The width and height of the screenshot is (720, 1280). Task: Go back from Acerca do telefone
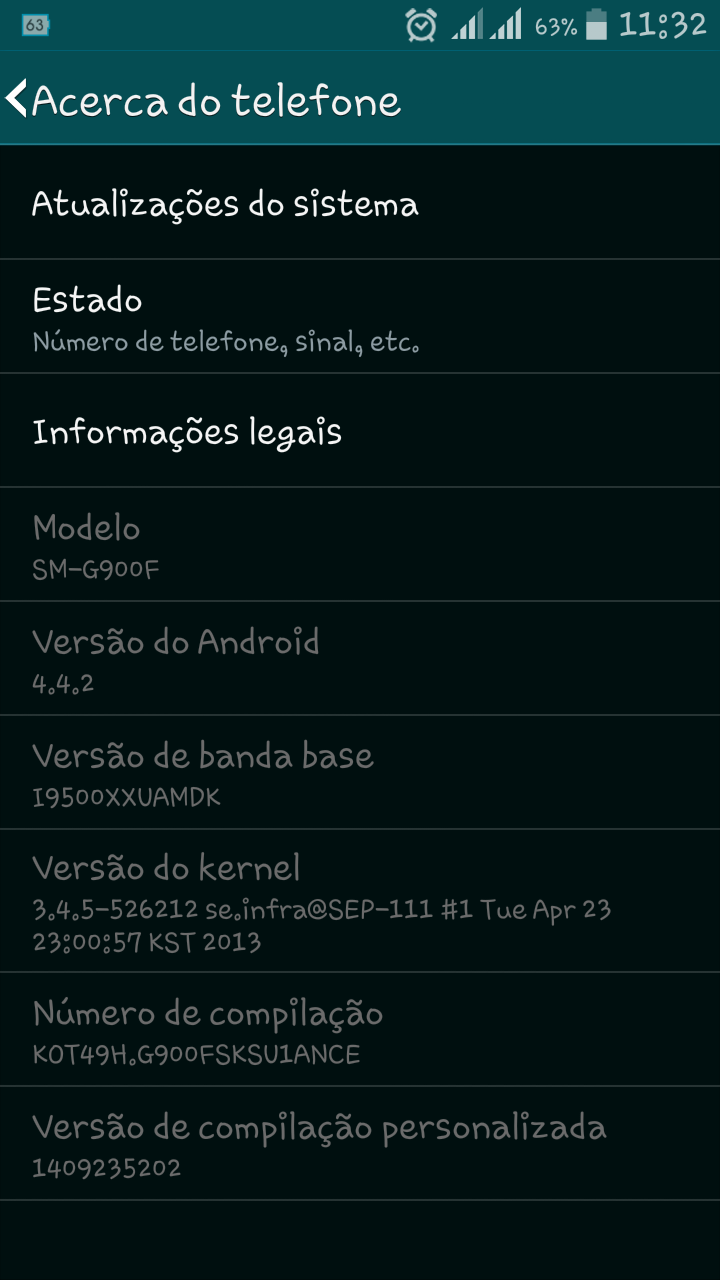tap(18, 100)
